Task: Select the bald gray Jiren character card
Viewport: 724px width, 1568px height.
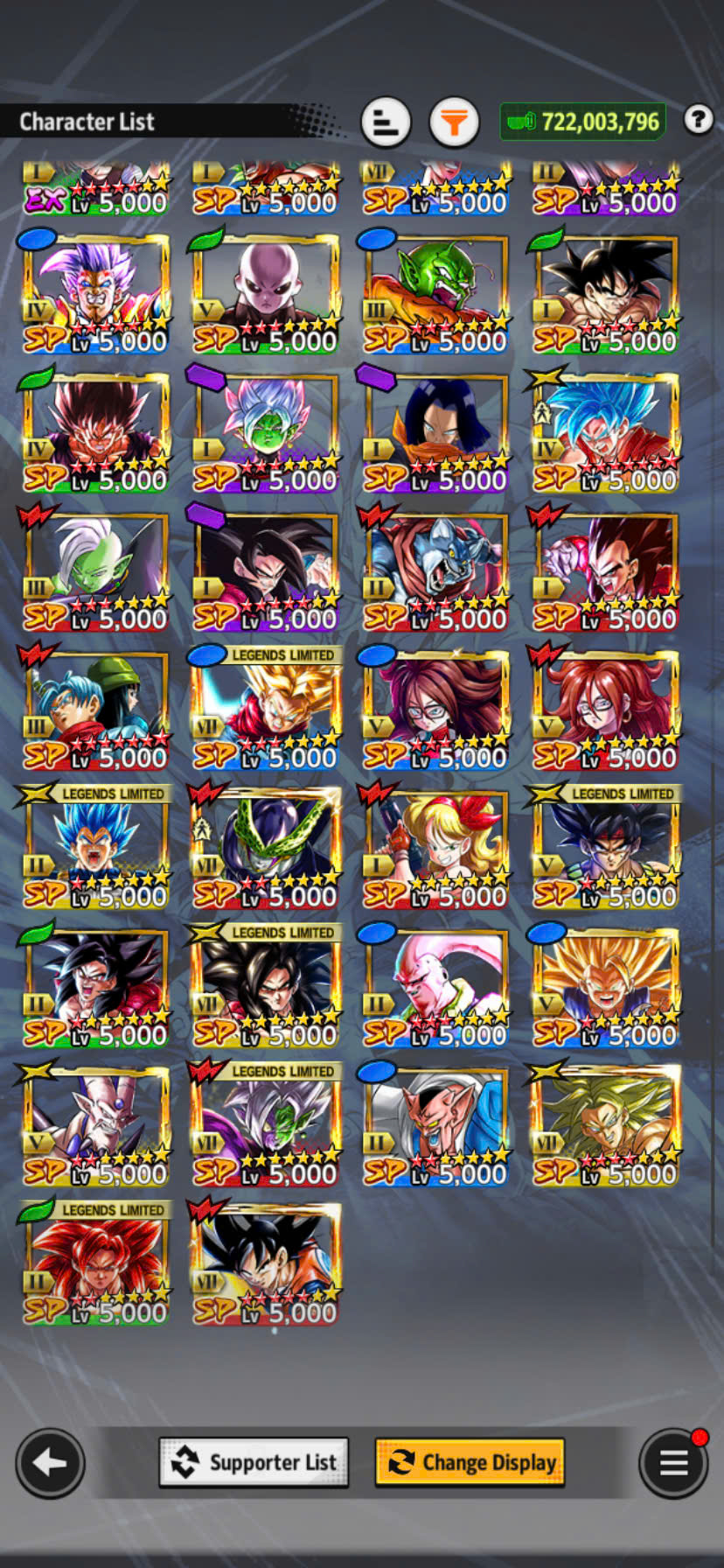Action: point(266,293)
